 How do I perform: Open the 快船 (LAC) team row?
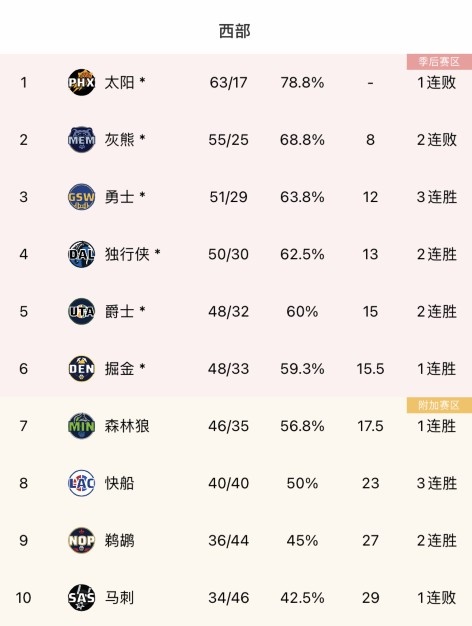[x=236, y=483]
